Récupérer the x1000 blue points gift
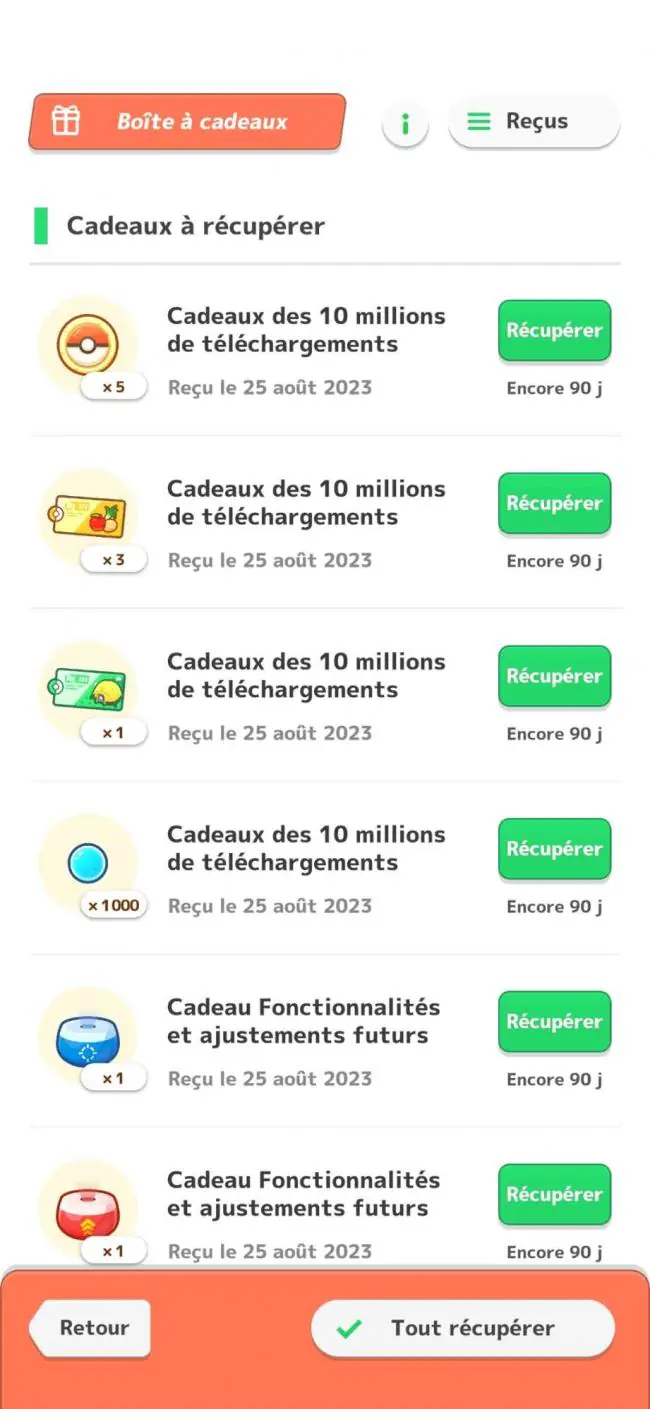 point(554,850)
